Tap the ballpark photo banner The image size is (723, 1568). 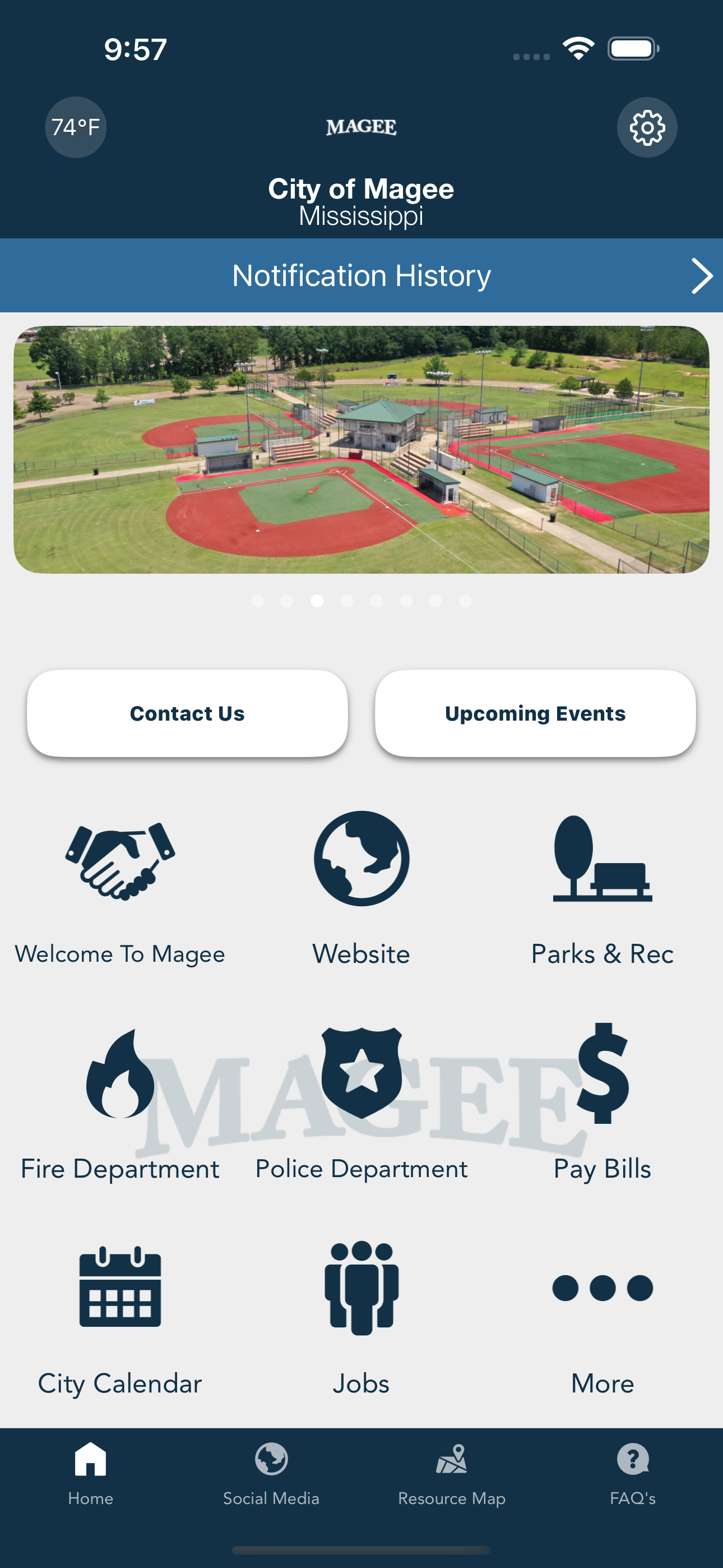[361, 449]
